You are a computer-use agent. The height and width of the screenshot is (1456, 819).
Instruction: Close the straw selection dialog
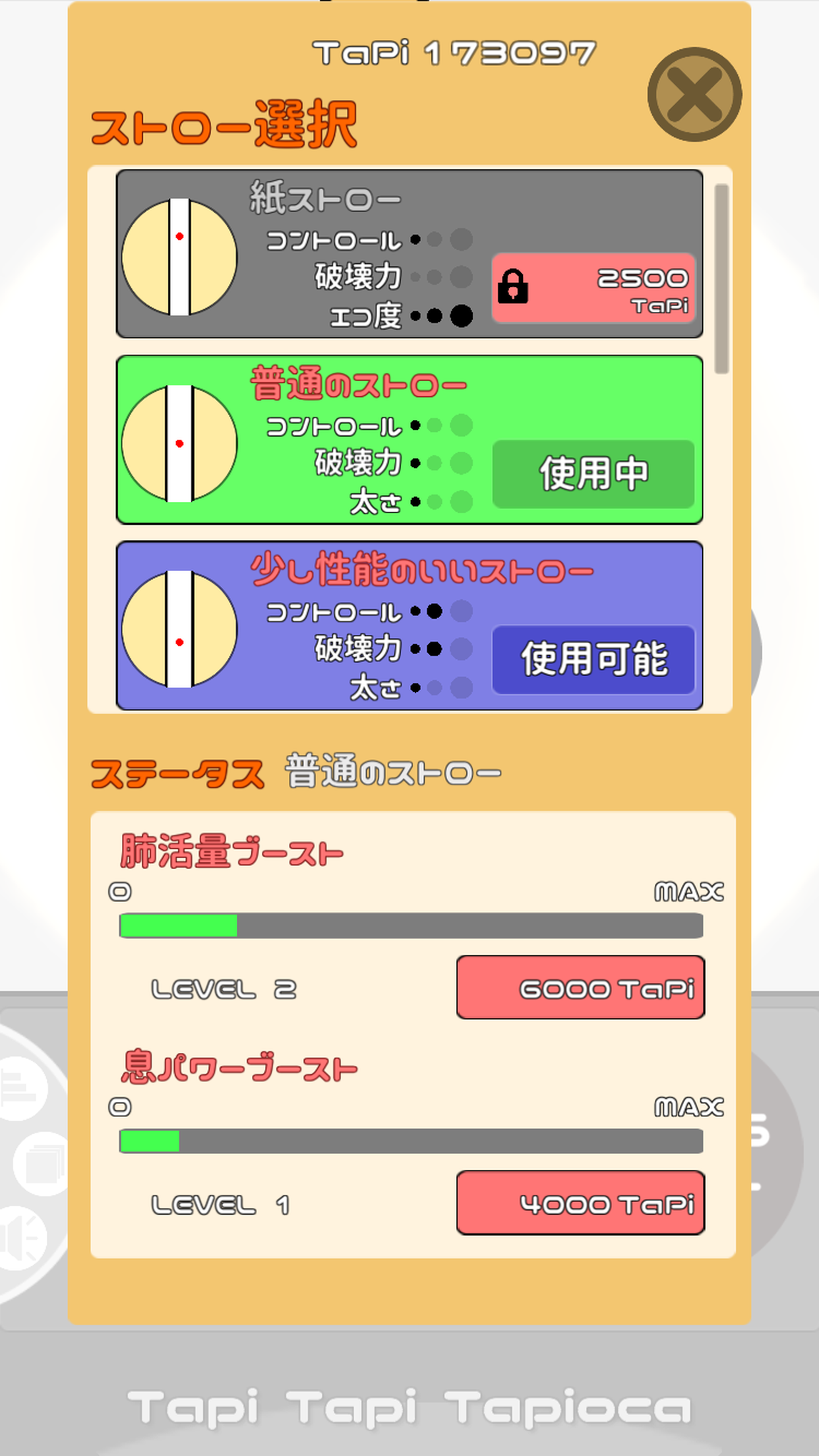pyautogui.click(x=694, y=94)
